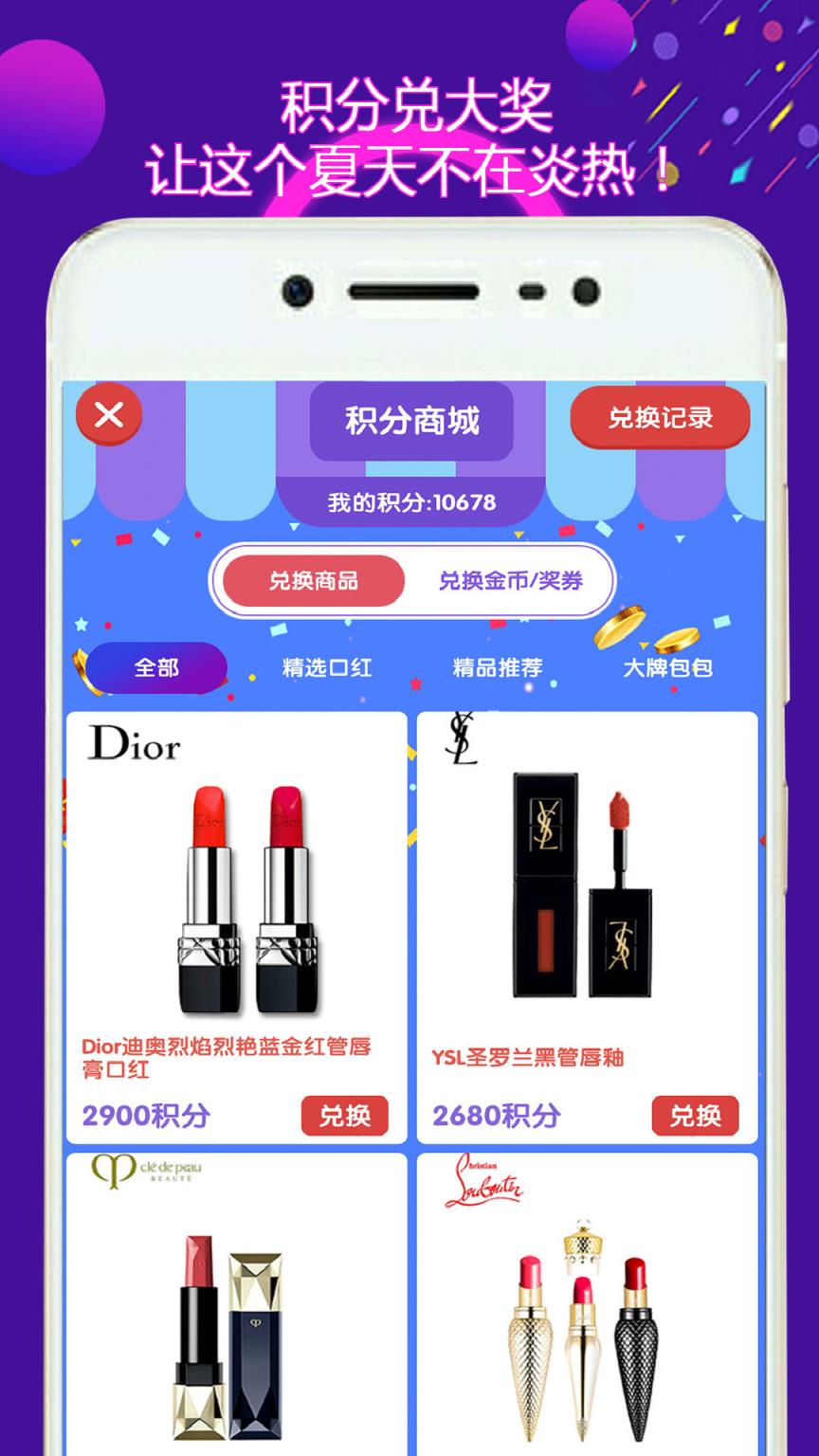Click the 积分商城 title banner

point(411,419)
